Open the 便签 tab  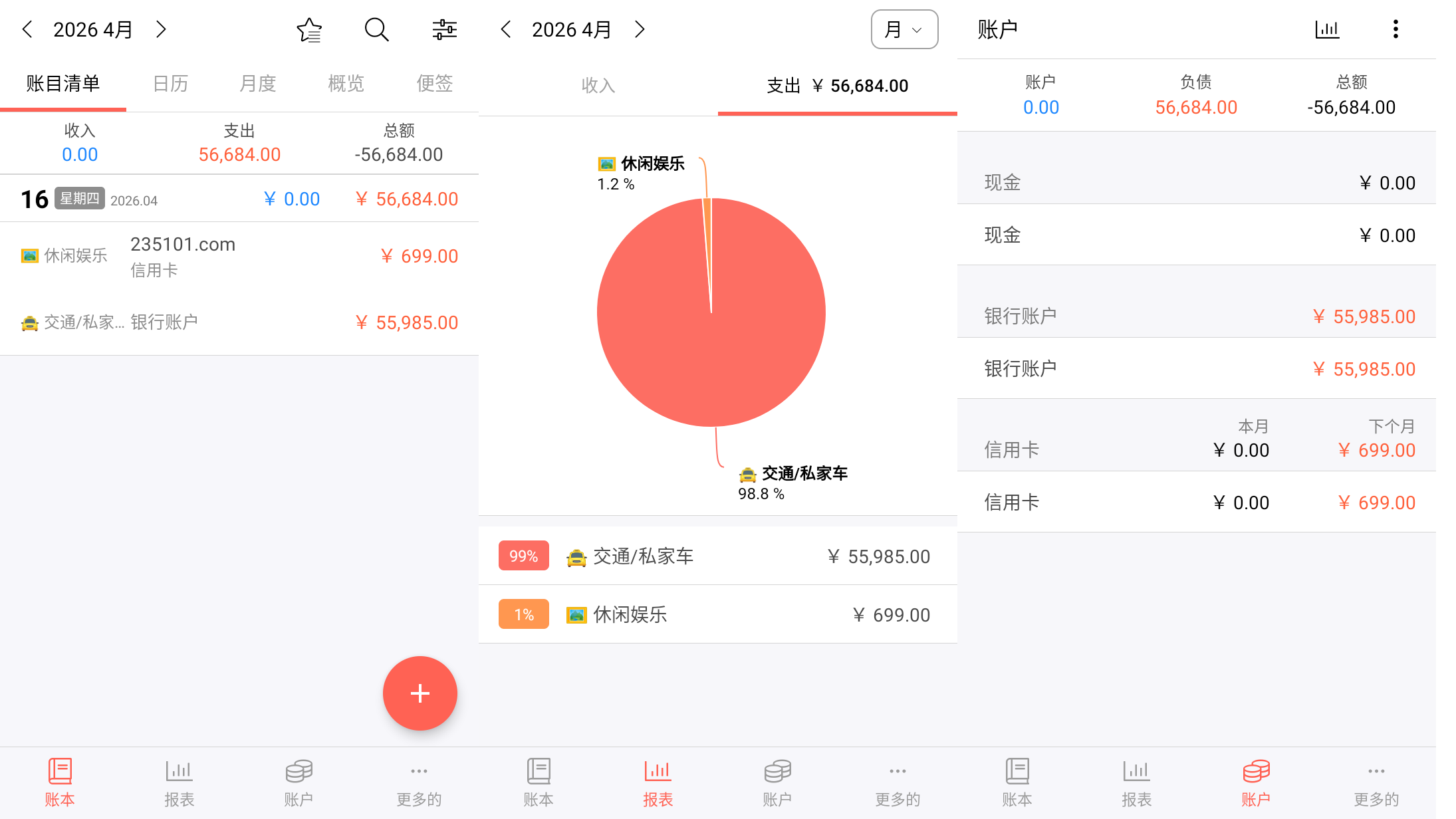(x=434, y=84)
